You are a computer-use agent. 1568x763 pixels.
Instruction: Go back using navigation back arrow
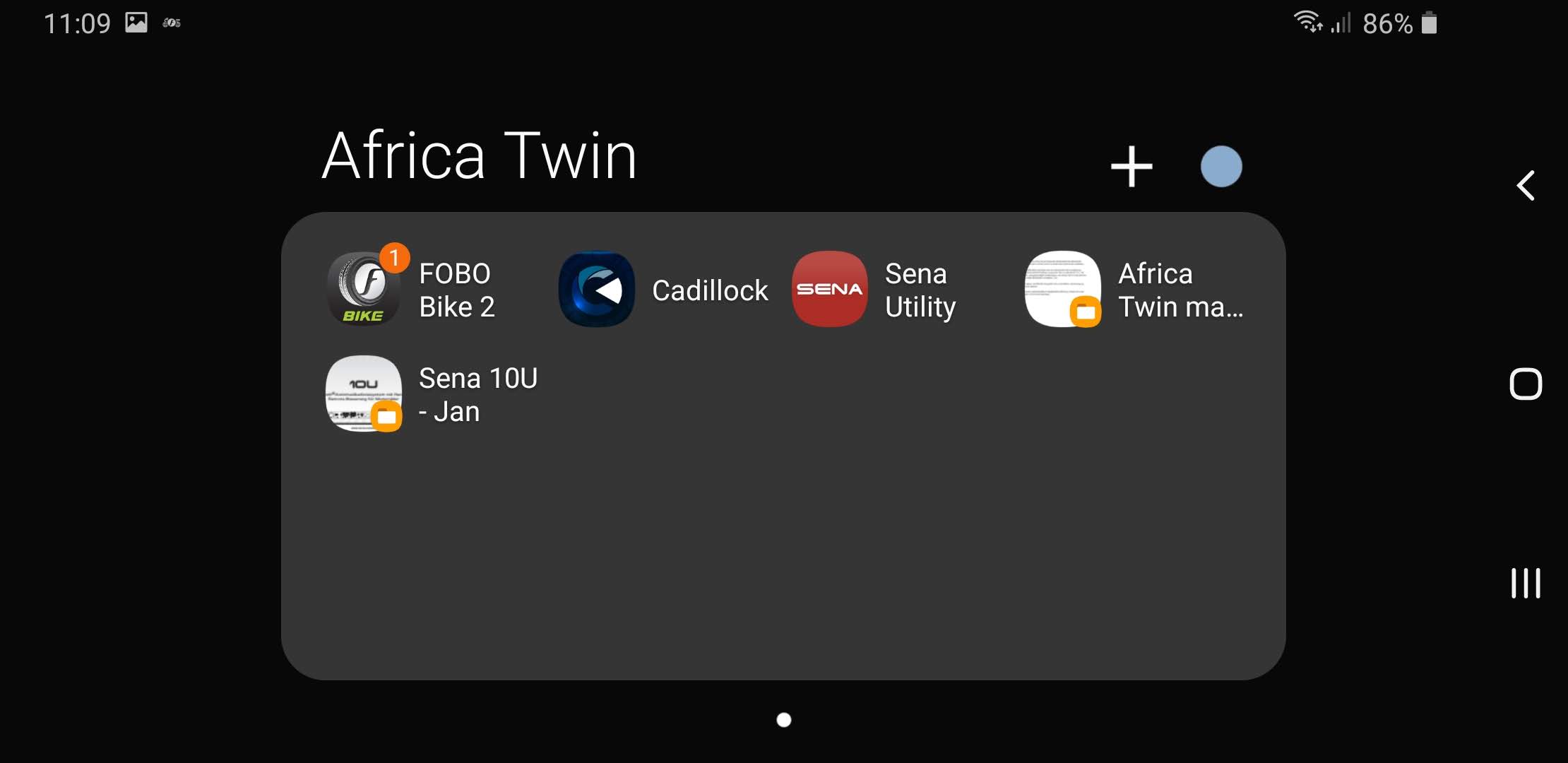click(x=1526, y=186)
